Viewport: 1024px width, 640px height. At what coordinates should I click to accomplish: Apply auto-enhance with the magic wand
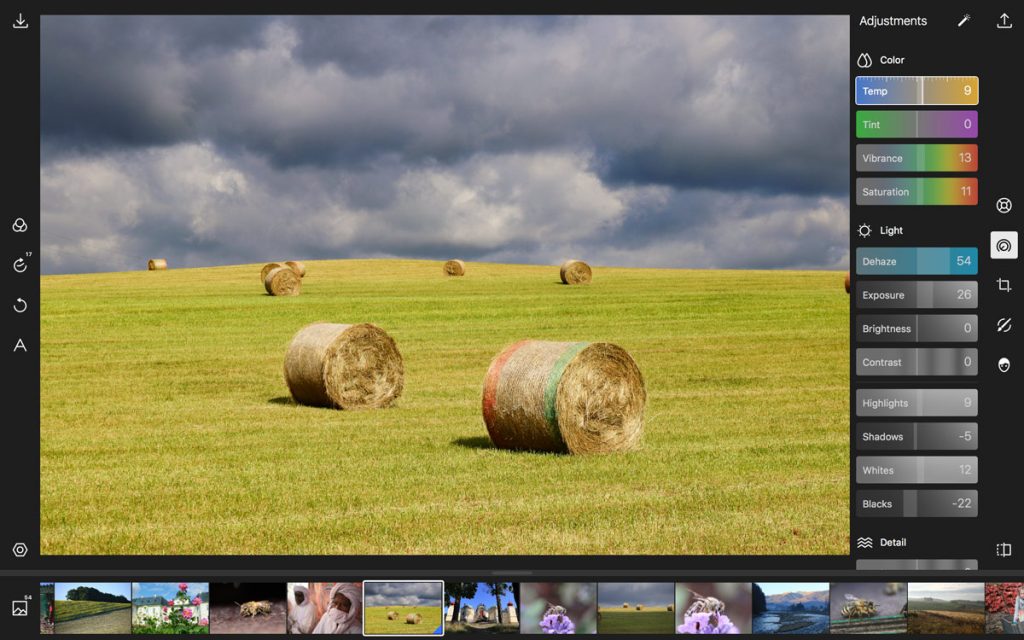(x=964, y=21)
